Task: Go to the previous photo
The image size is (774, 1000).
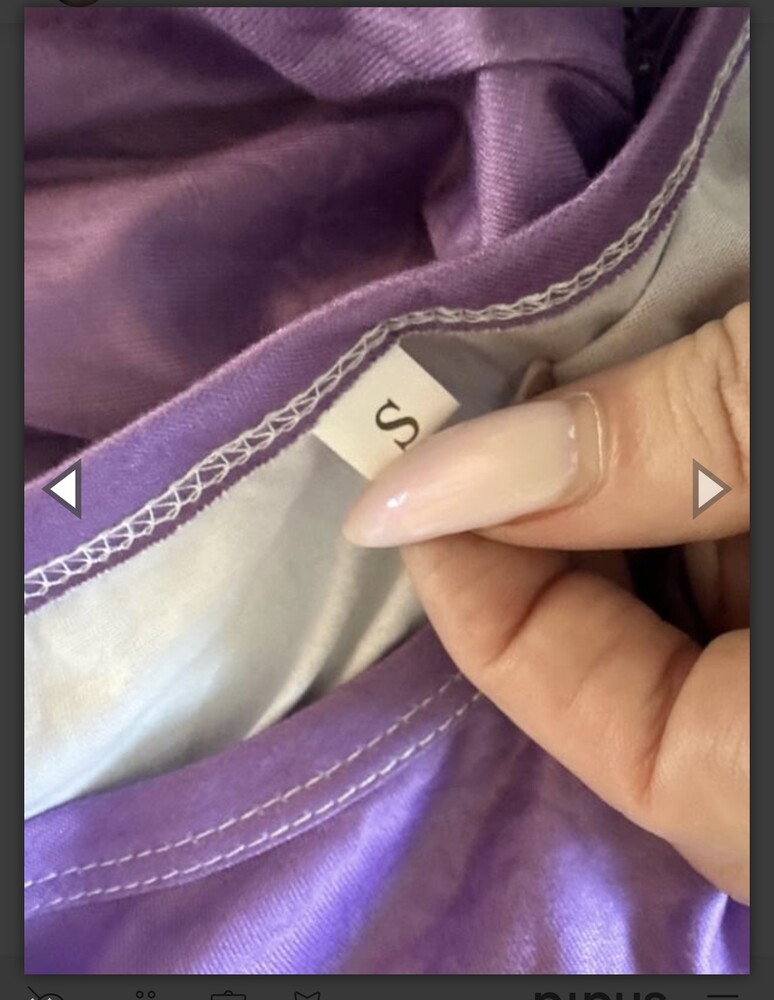Action: tap(63, 489)
